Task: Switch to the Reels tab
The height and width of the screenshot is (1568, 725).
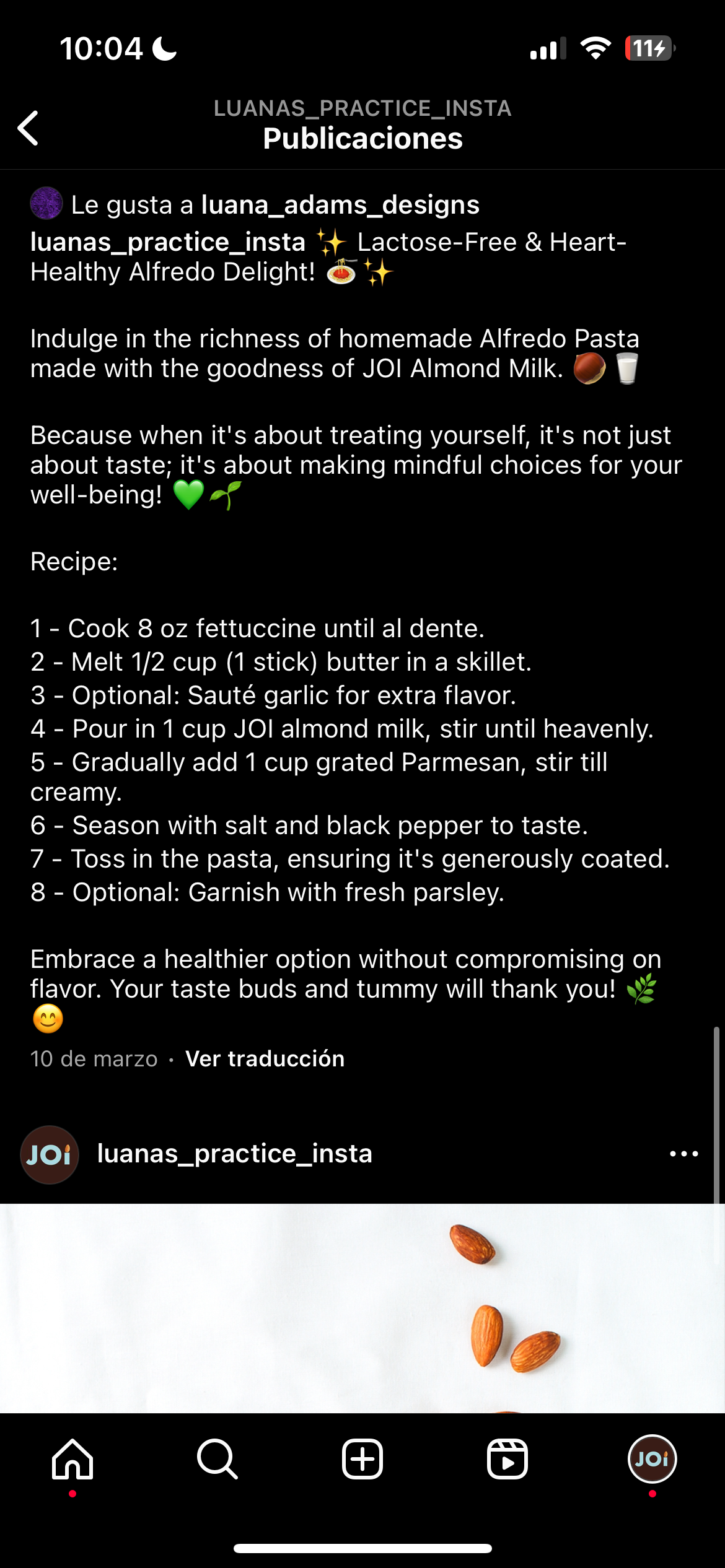Action: (x=507, y=1459)
